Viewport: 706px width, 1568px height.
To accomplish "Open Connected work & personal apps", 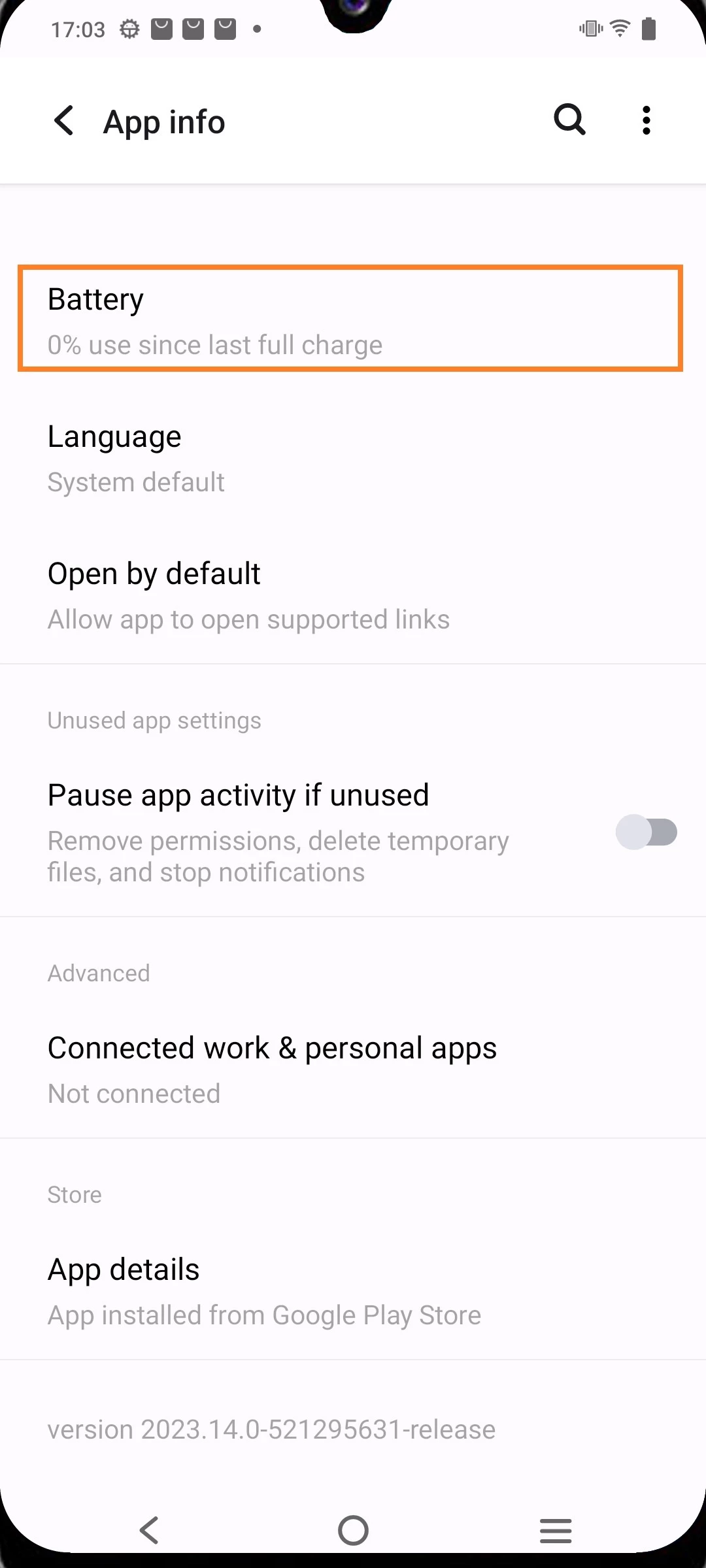I will click(353, 1070).
